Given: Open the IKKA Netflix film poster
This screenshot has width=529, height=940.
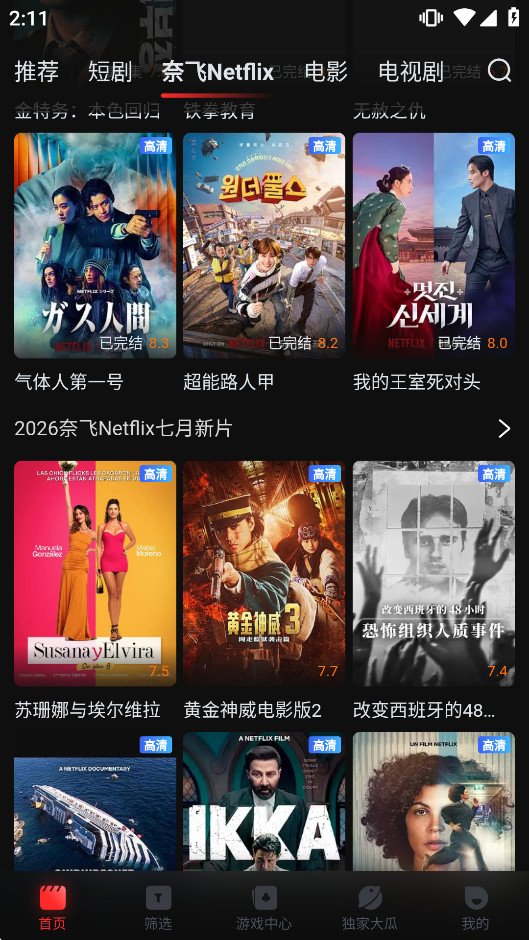Looking at the screenshot, I should [x=264, y=801].
